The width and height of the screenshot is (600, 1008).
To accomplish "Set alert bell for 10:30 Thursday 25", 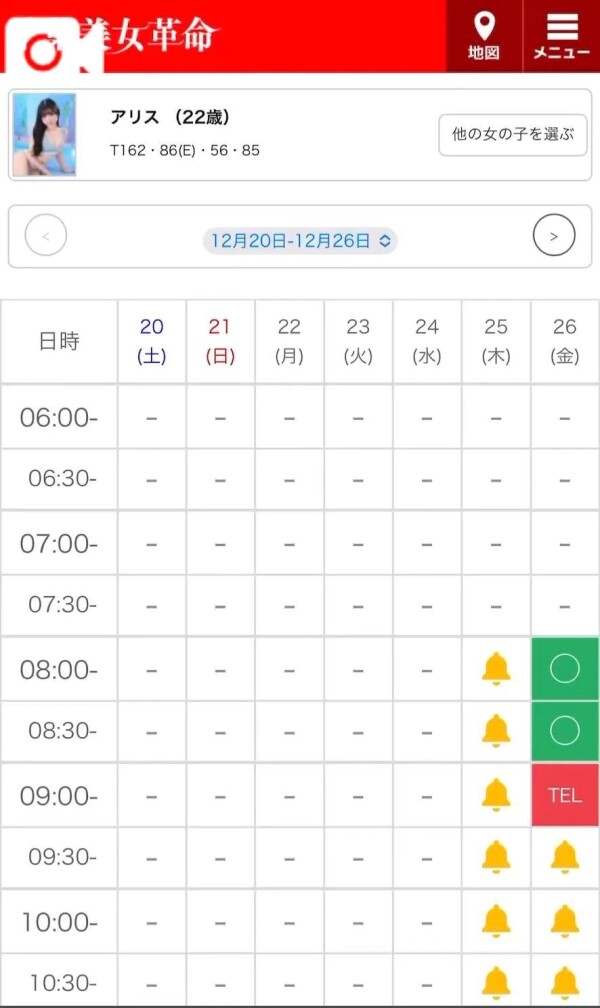I will coord(496,982).
